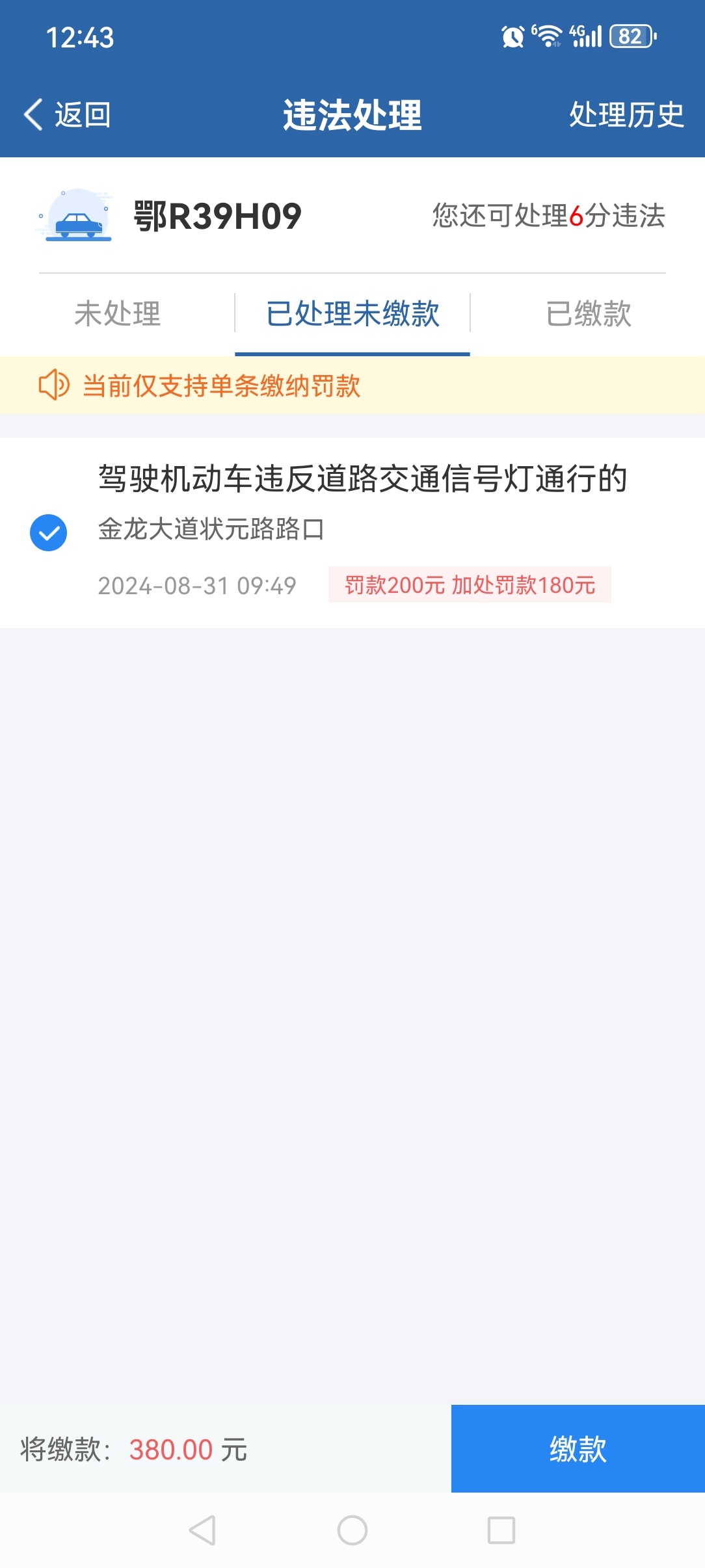Open 处理历史 in the header
This screenshot has height=1568, width=705.
coord(626,115)
